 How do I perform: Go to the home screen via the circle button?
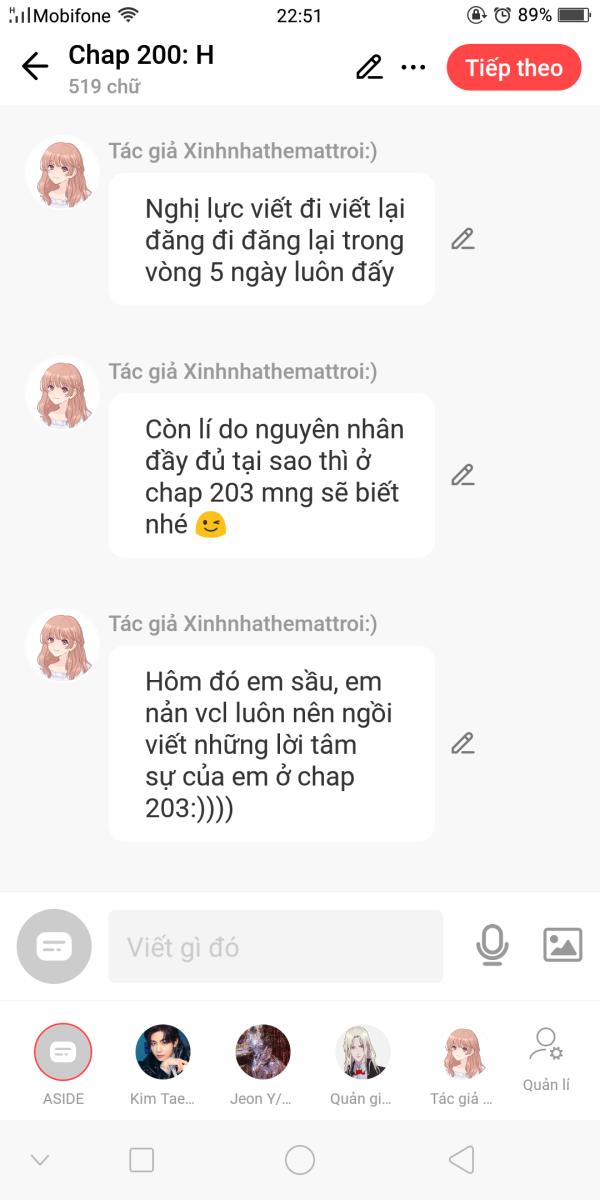point(300,1160)
